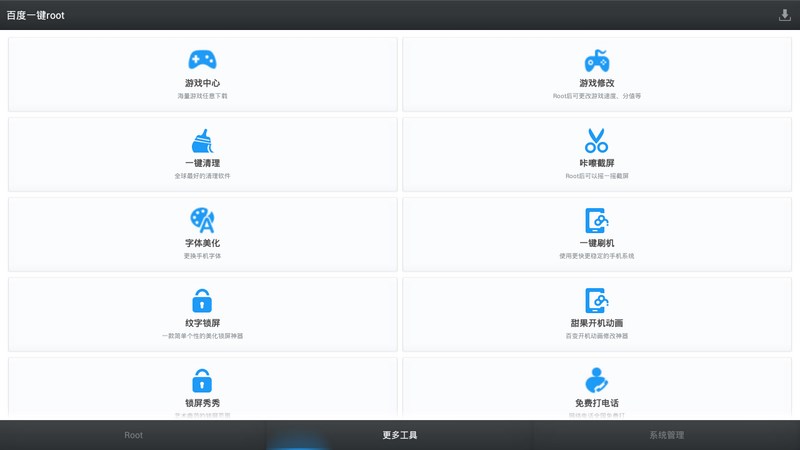Screen dimensions: 800x450
Task: Open 免费打电话 card
Action: (597, 388)
